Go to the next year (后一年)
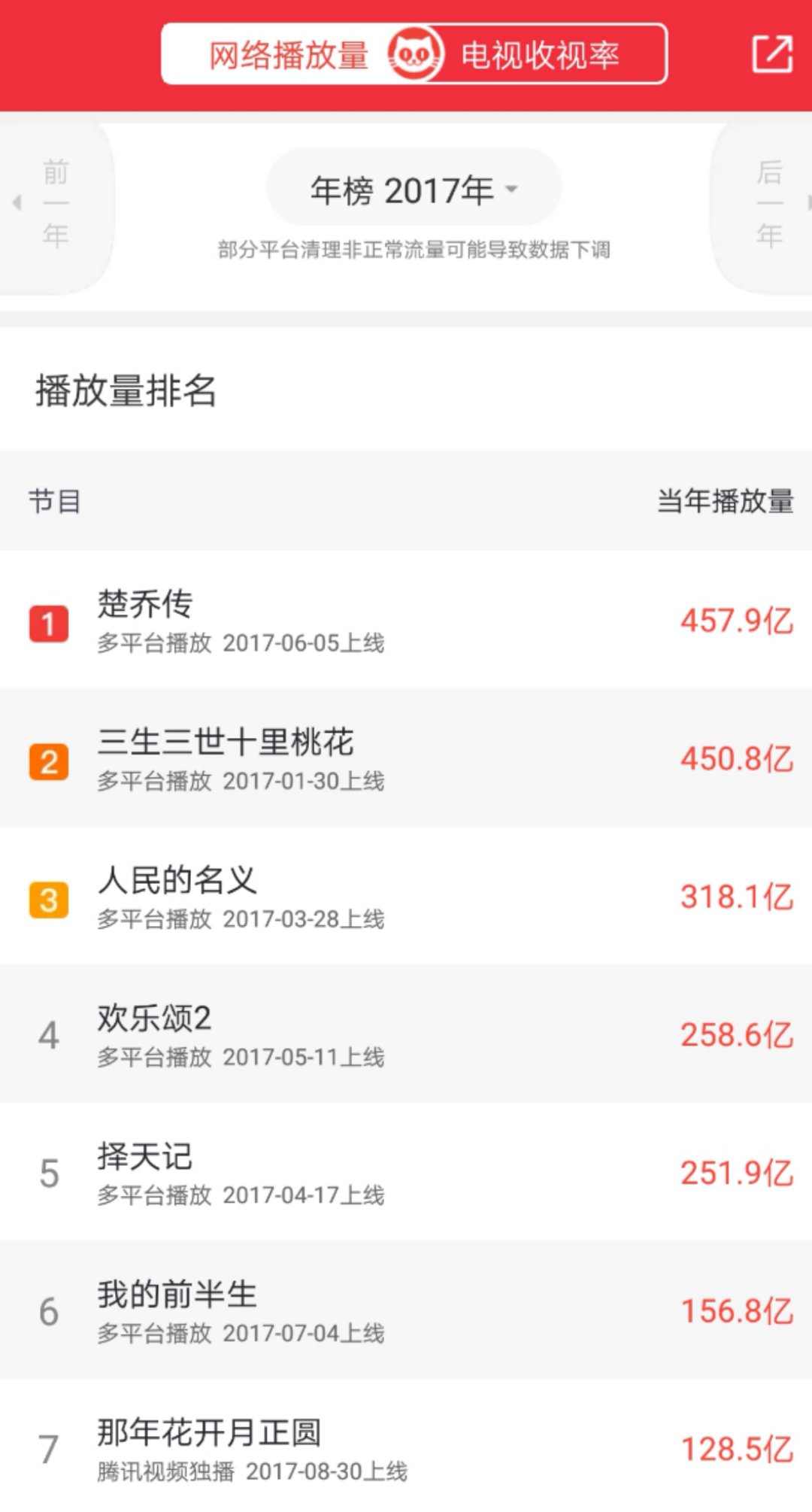 coord(768,204)
